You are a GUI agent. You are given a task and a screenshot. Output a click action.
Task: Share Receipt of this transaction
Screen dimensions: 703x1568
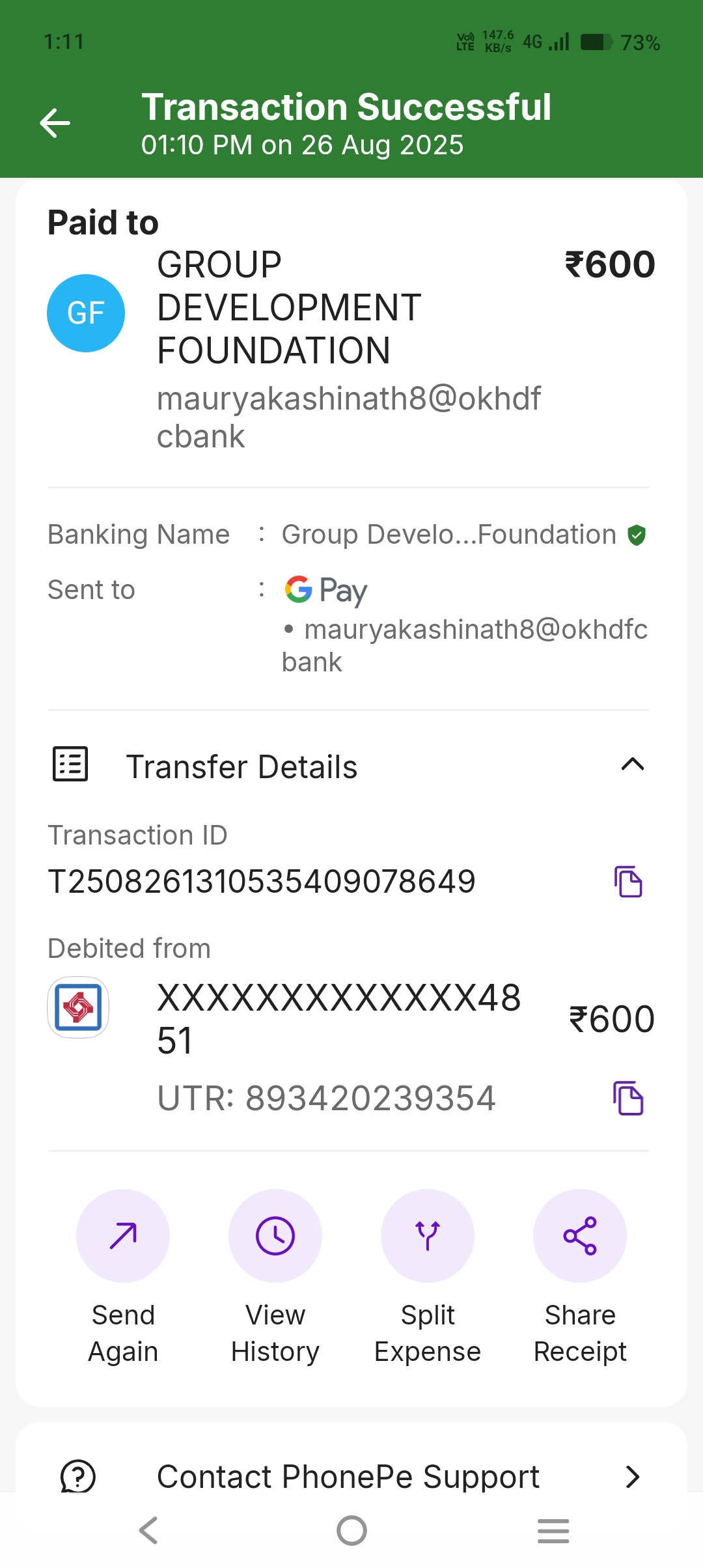pyautogui.click(x=580, y=1236)
